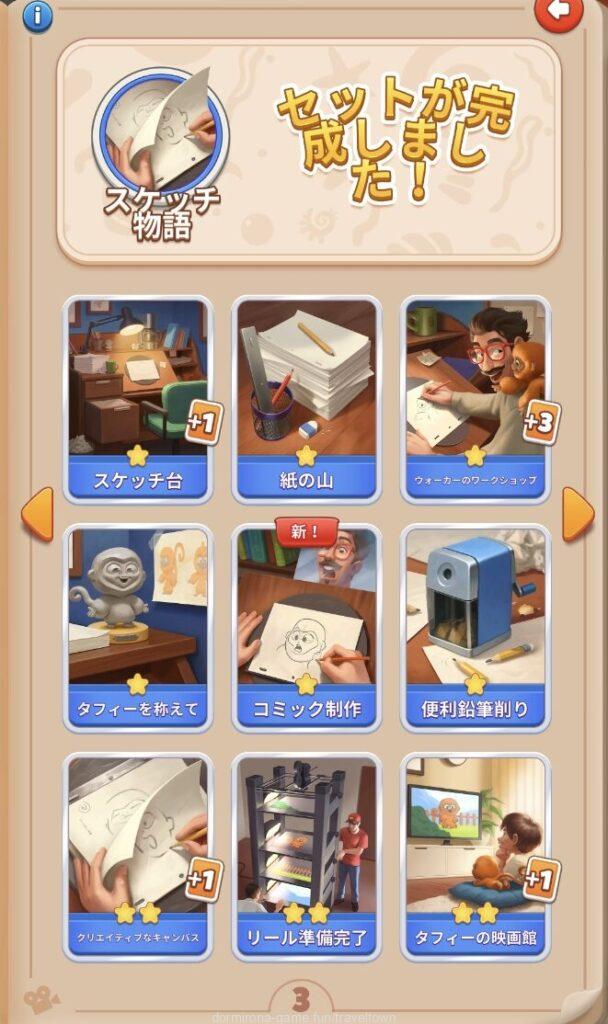Image resolution: width=608 pixels, height=1024 pixels.
Task: Open the クリエイティブなキャンバス card
Action: 138,856
